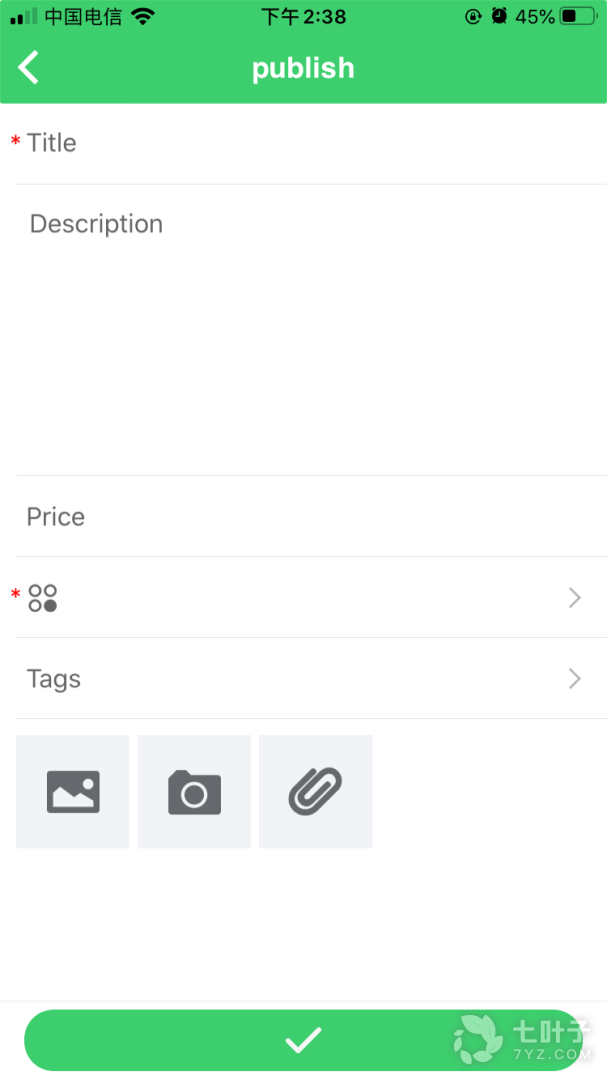The height and width of the screenshot is (1080, 607).
Task: Tap the Title input field
Action: coord(310,143)
